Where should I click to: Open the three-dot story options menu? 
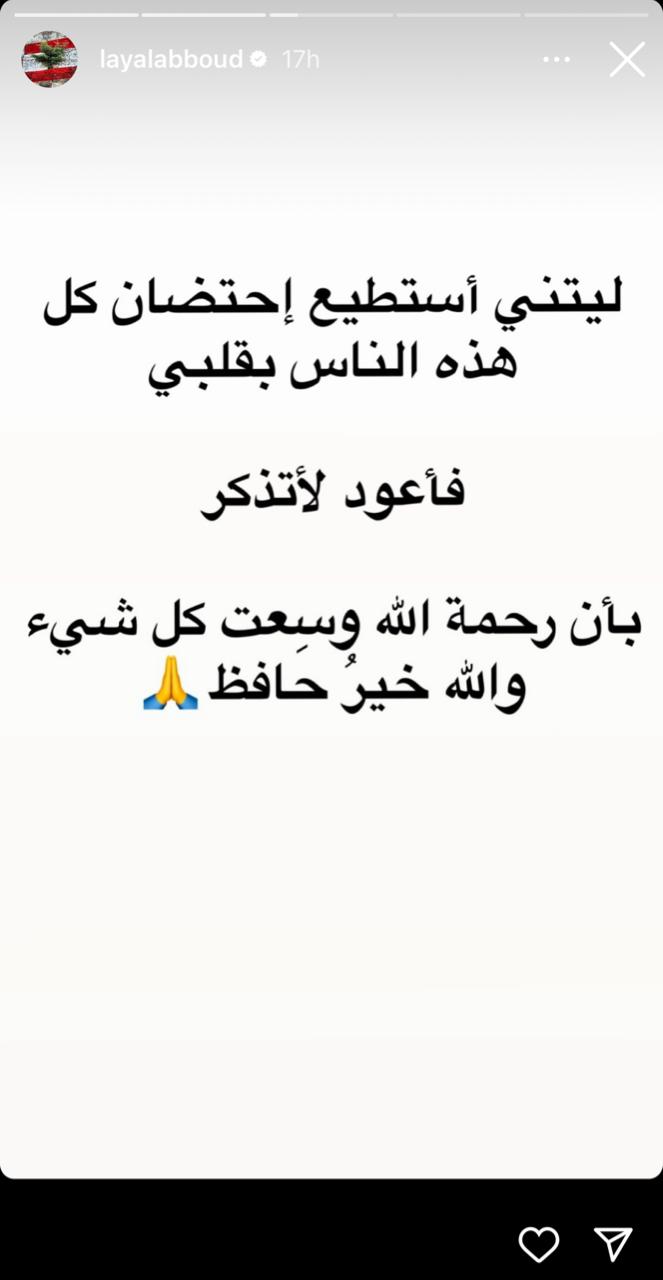[x=556, y=60]
